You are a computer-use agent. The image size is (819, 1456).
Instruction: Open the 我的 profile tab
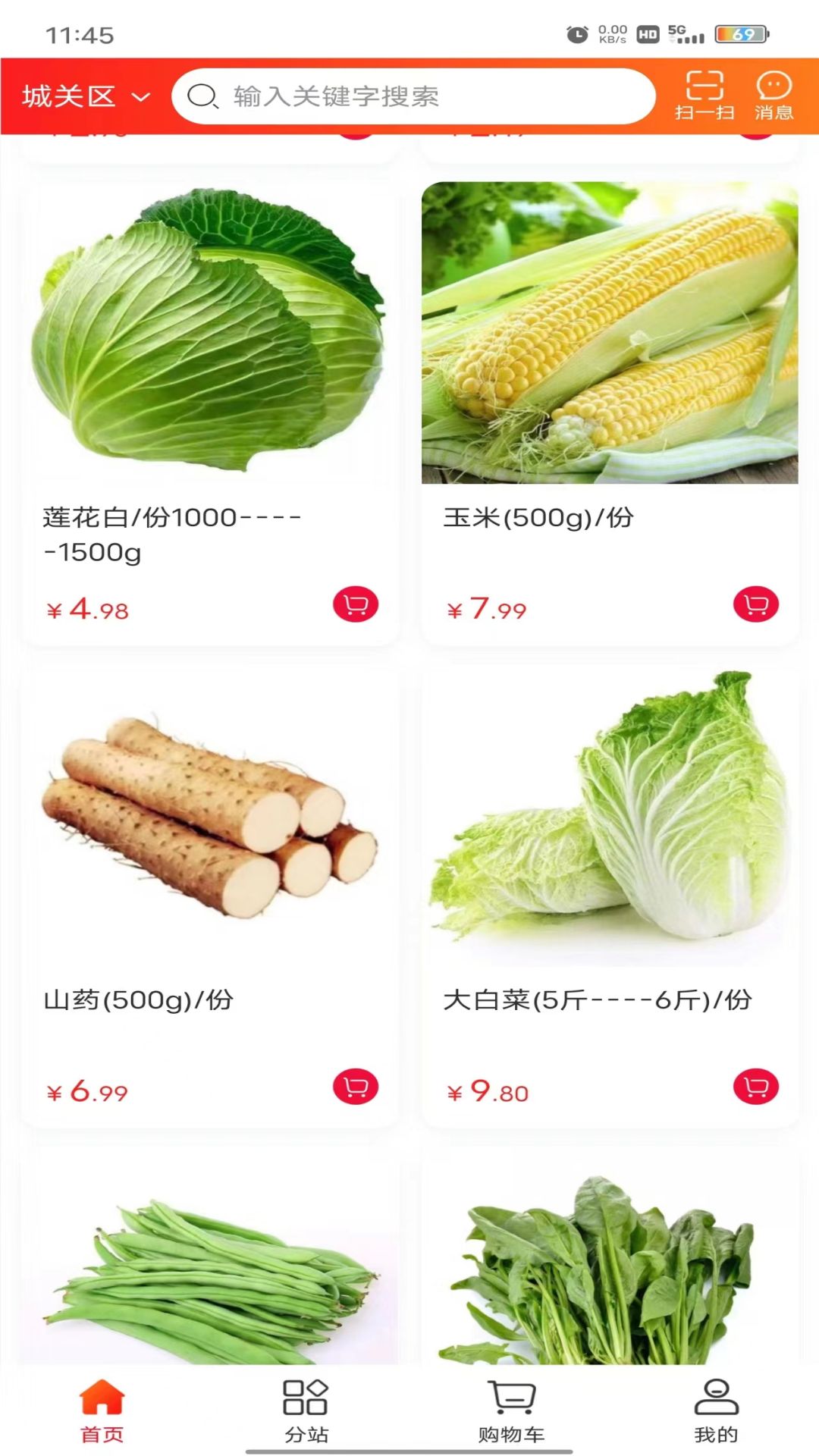(x=716, y=1410)
